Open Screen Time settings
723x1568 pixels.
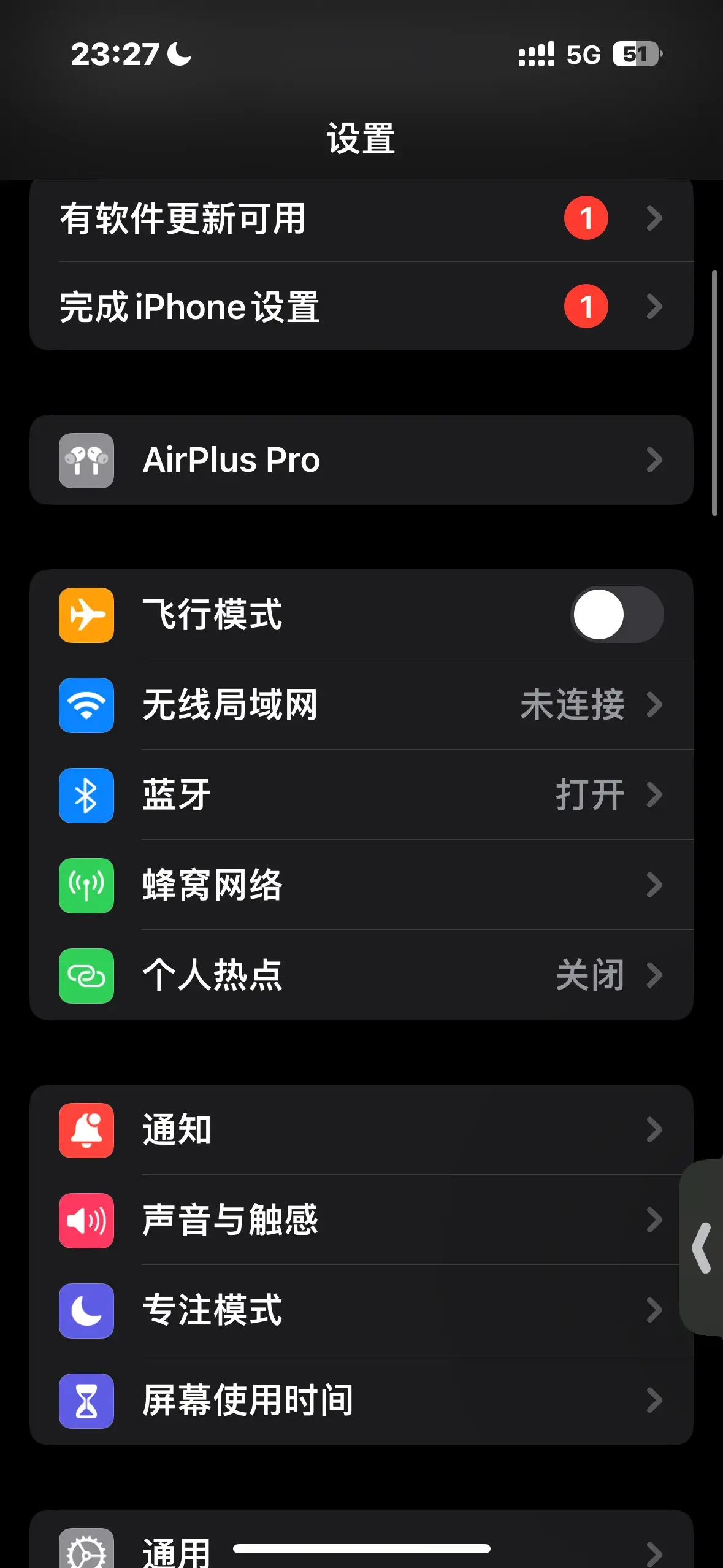(x=361, y=1400)
